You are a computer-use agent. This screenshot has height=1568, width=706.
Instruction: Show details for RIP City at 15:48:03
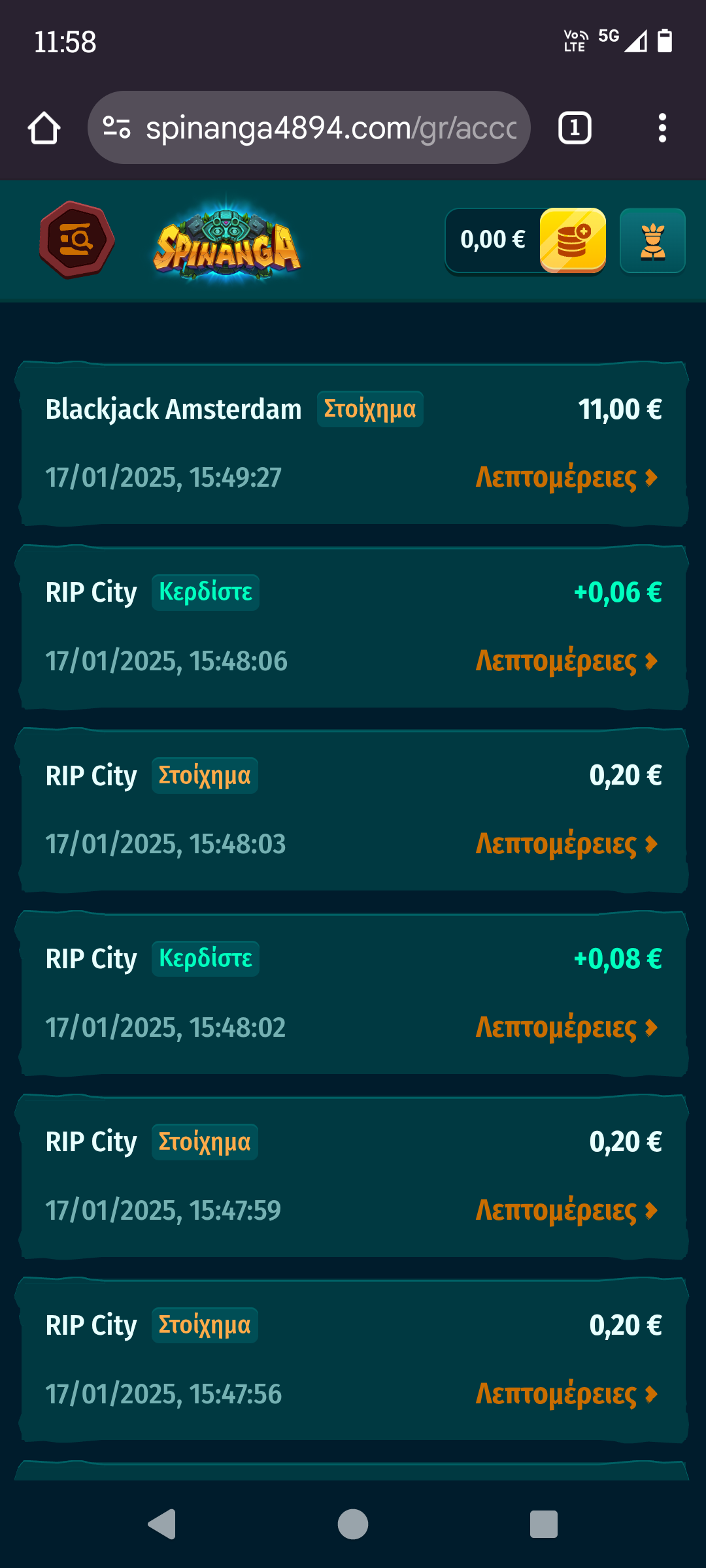566,844
